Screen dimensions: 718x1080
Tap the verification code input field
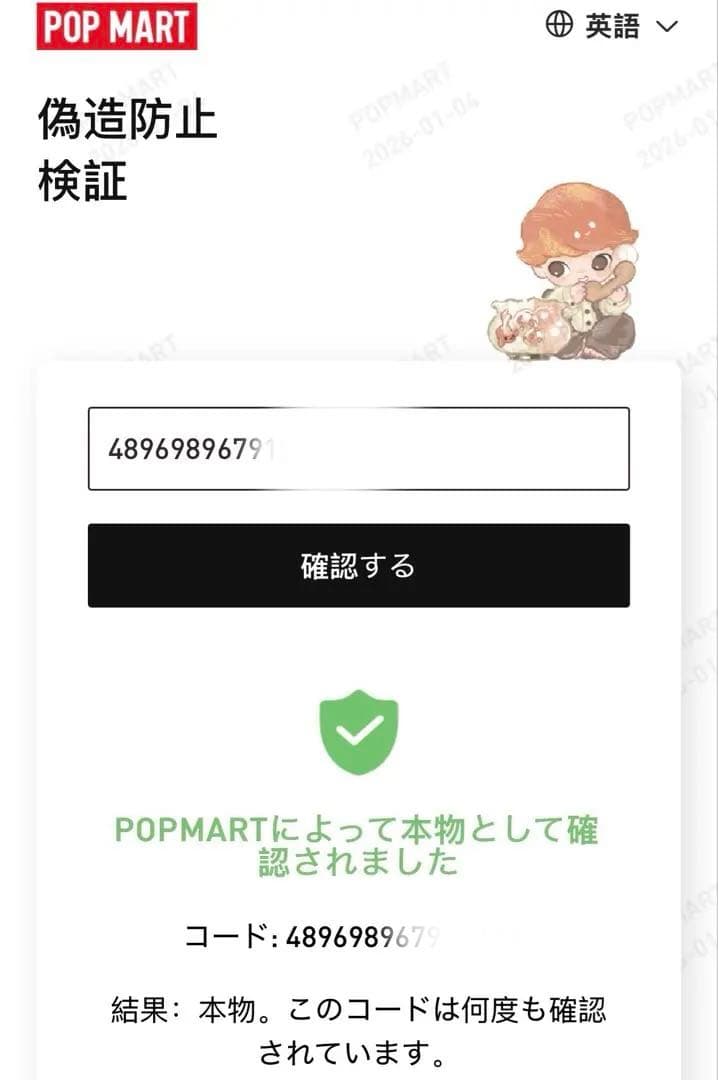coord(358,449)
